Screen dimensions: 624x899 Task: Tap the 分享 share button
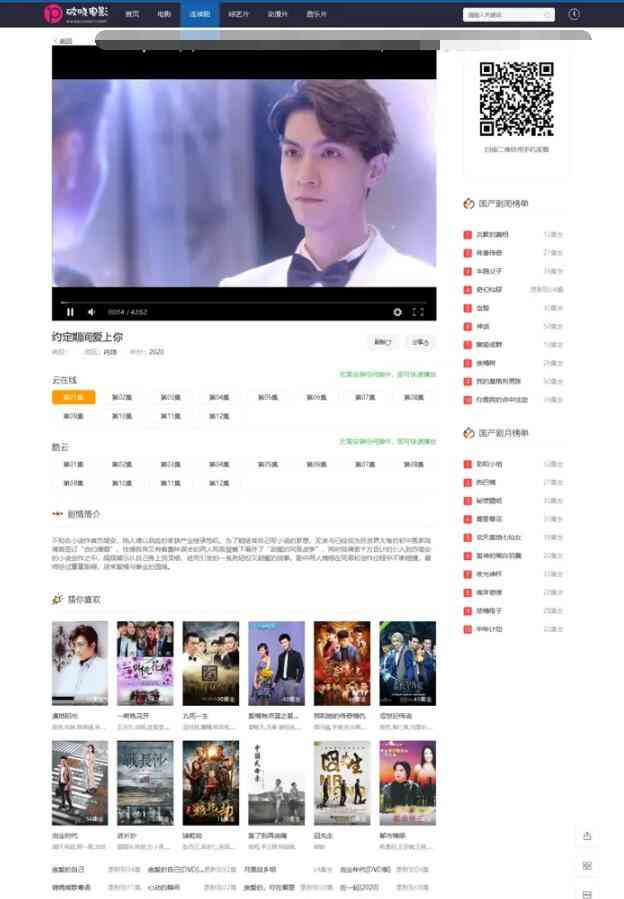419,342
